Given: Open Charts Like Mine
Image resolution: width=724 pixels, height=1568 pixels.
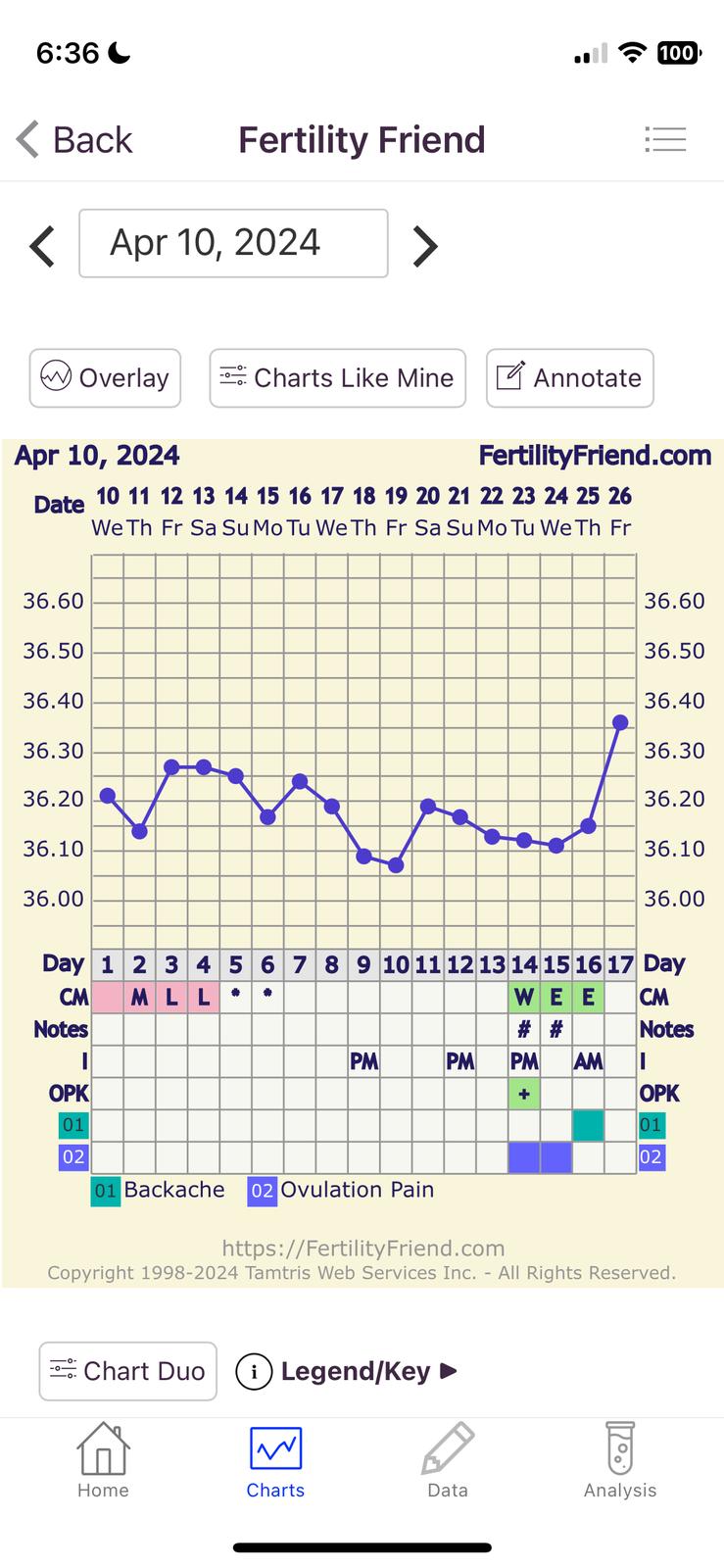Looking at the screenshot, I should click(x=337, y=377).
